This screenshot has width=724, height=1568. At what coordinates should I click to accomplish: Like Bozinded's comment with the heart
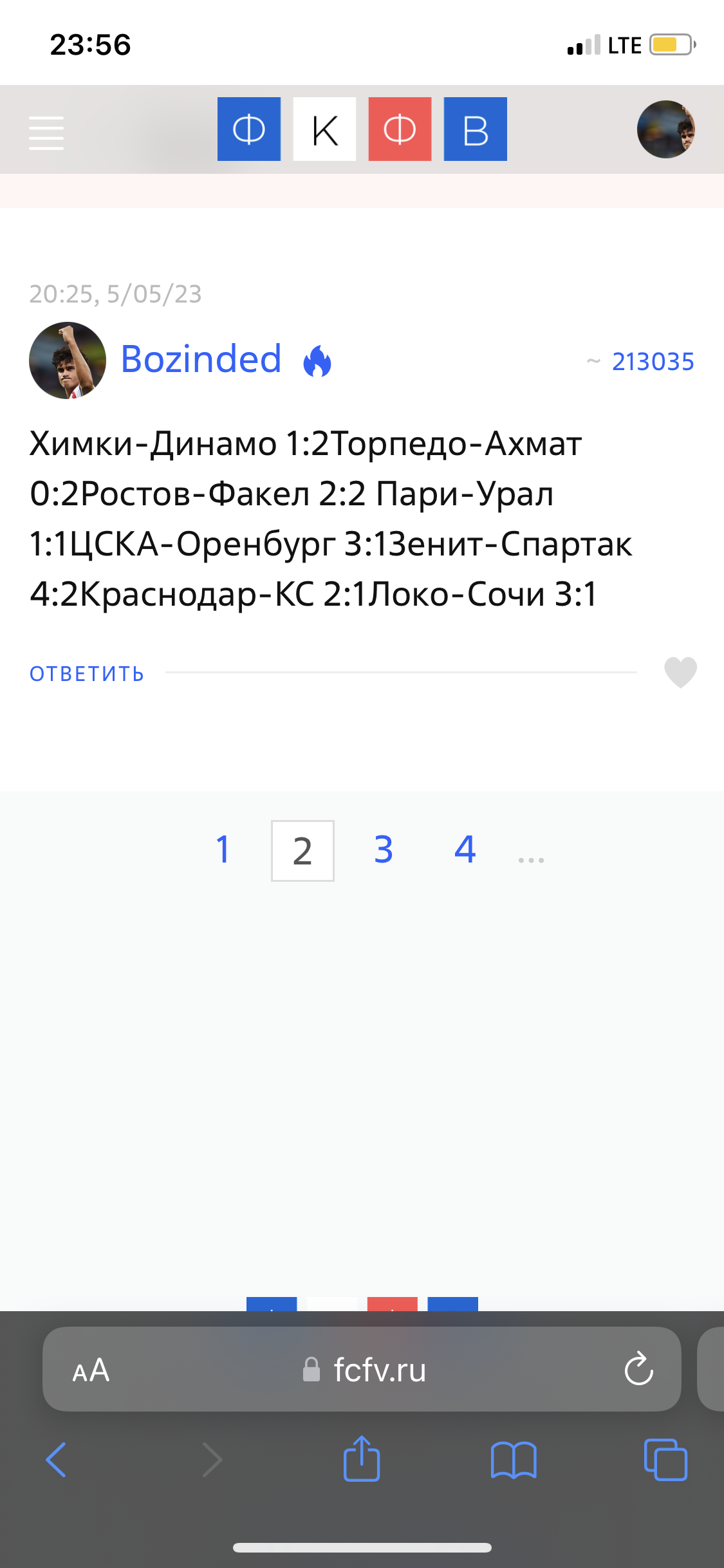click(x=680, y=673)
